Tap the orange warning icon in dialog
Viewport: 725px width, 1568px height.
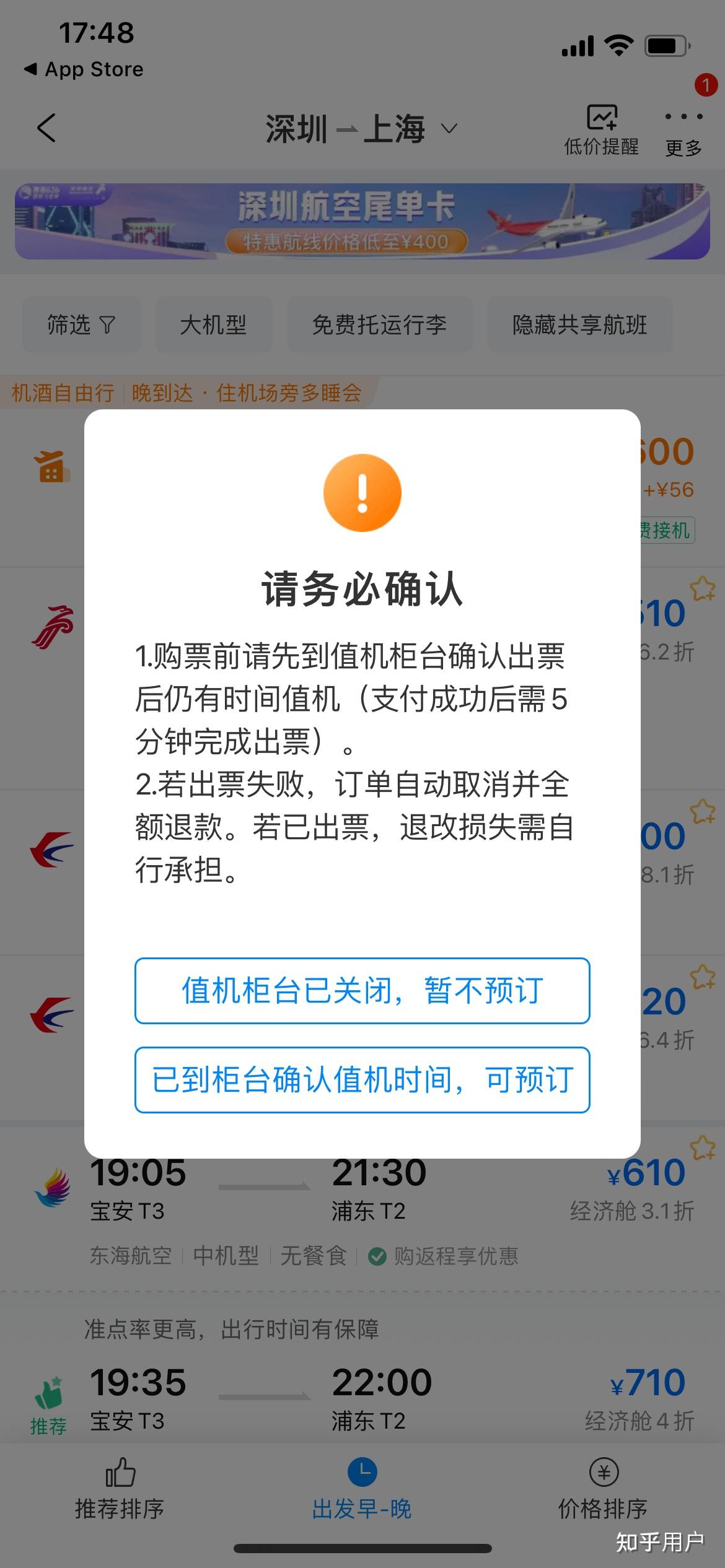click(x=362, y=492)
